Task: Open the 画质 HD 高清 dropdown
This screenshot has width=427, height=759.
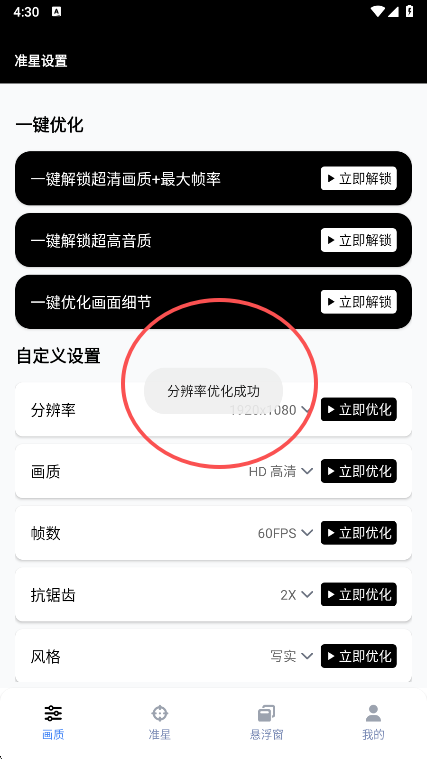Action: coord(281,471)
